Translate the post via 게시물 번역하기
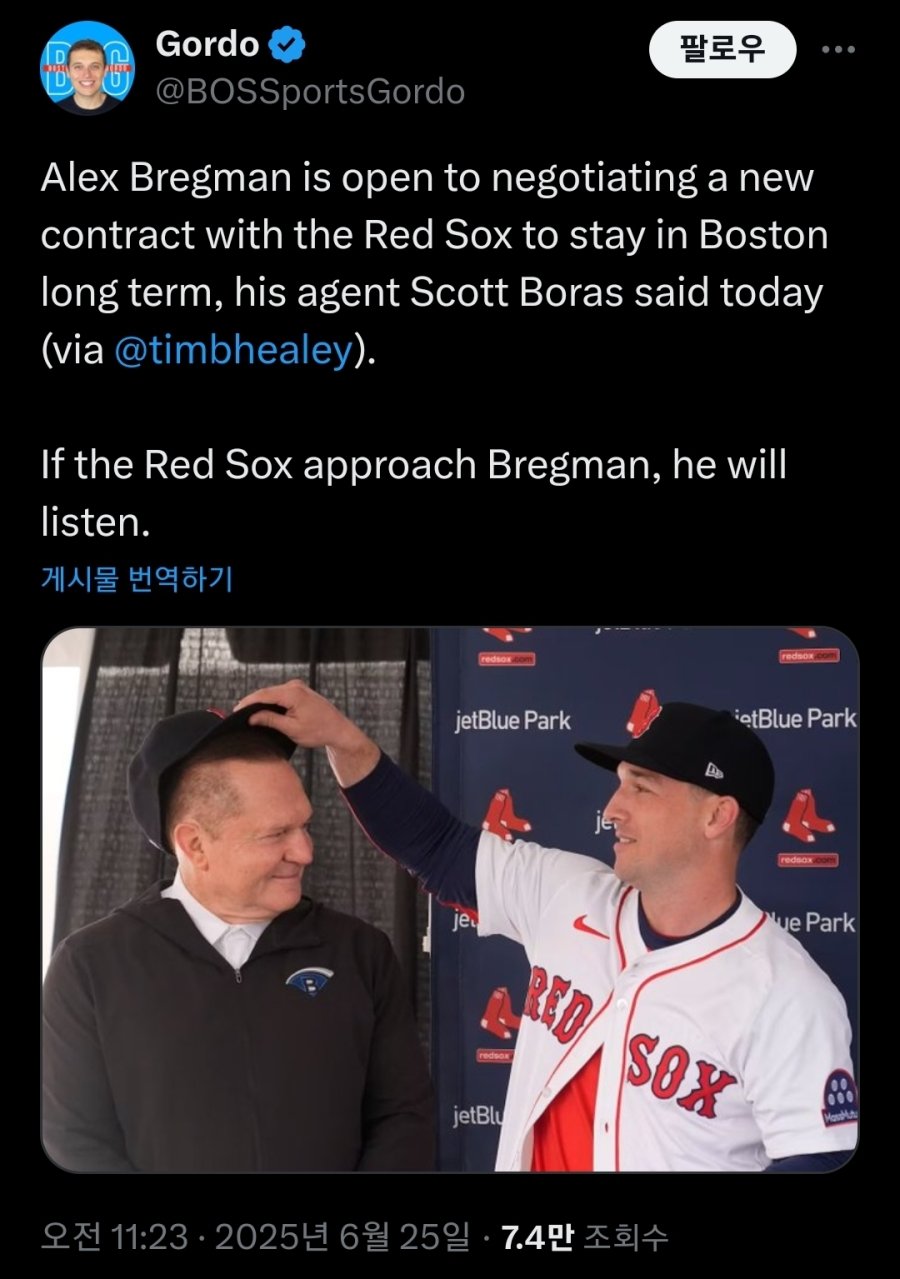The image size is (900, 1279). pos(137,578)
